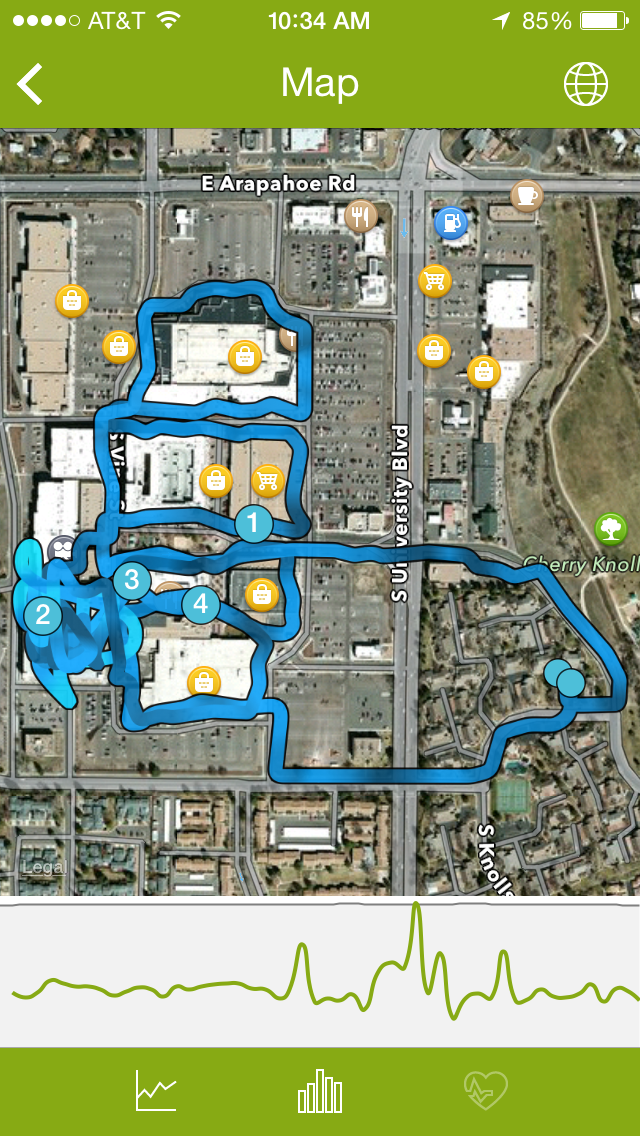Go back using the arrow icon

31,84
